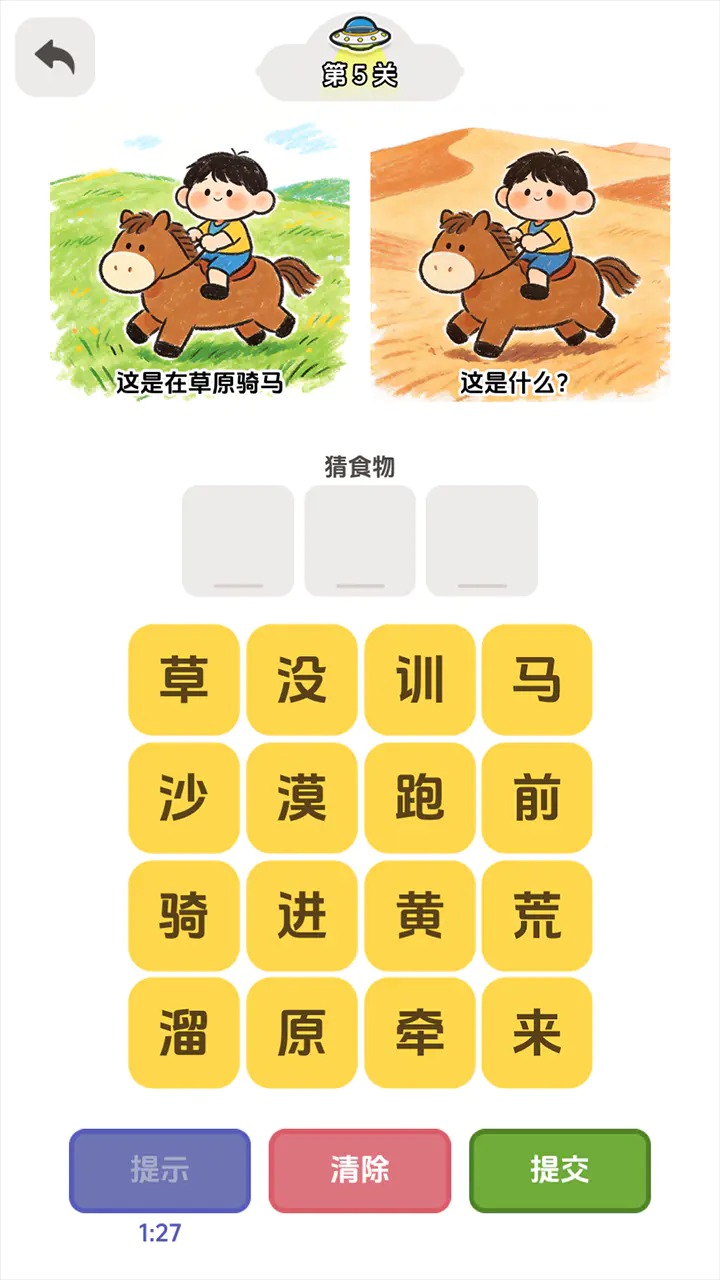
Task: Go back using the arrow icon
Action: (55, 58)
